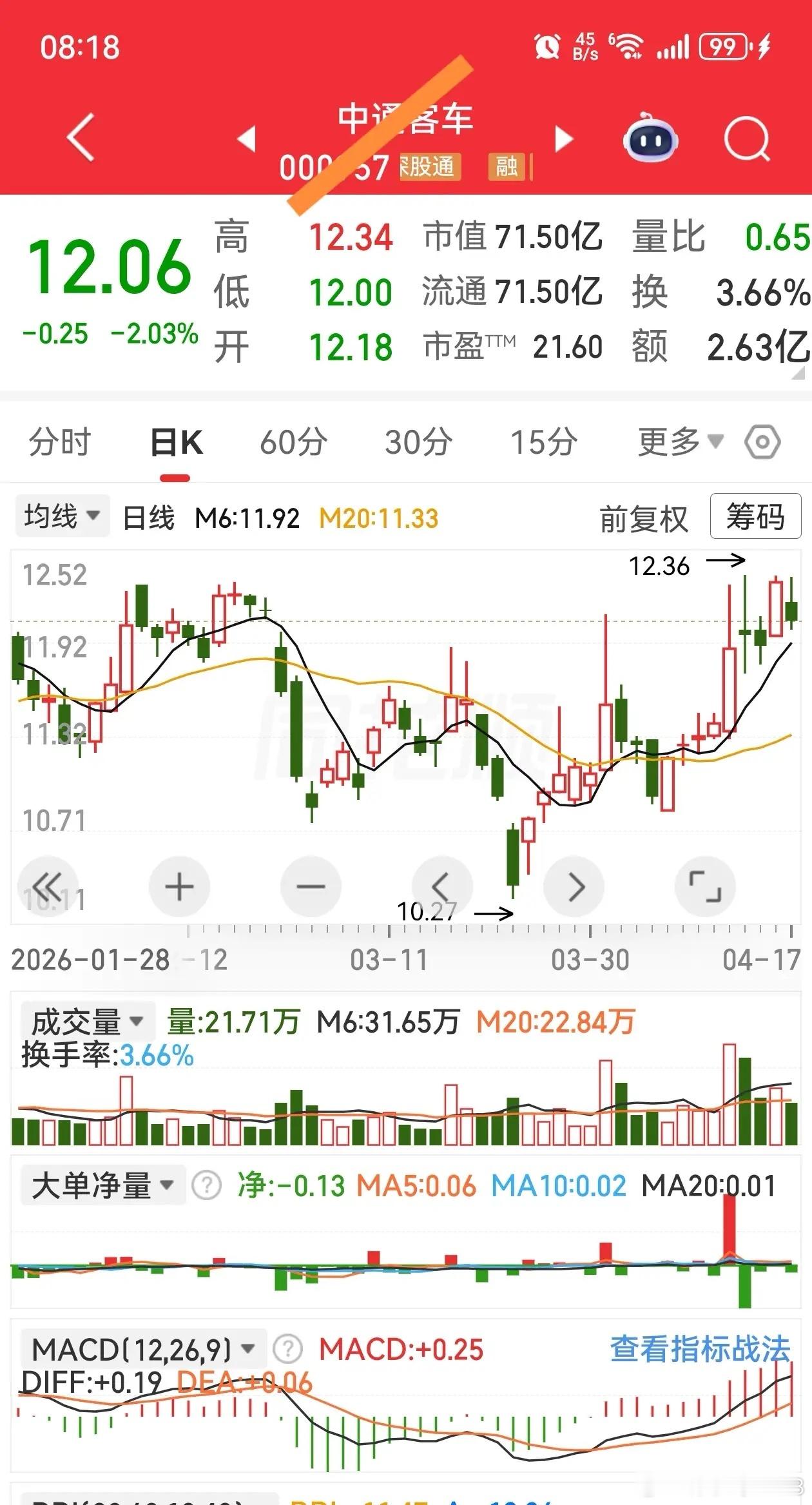This screenshot has width=812, height=1505.
Task: Open the search magnifier
Action: point(747,139)
